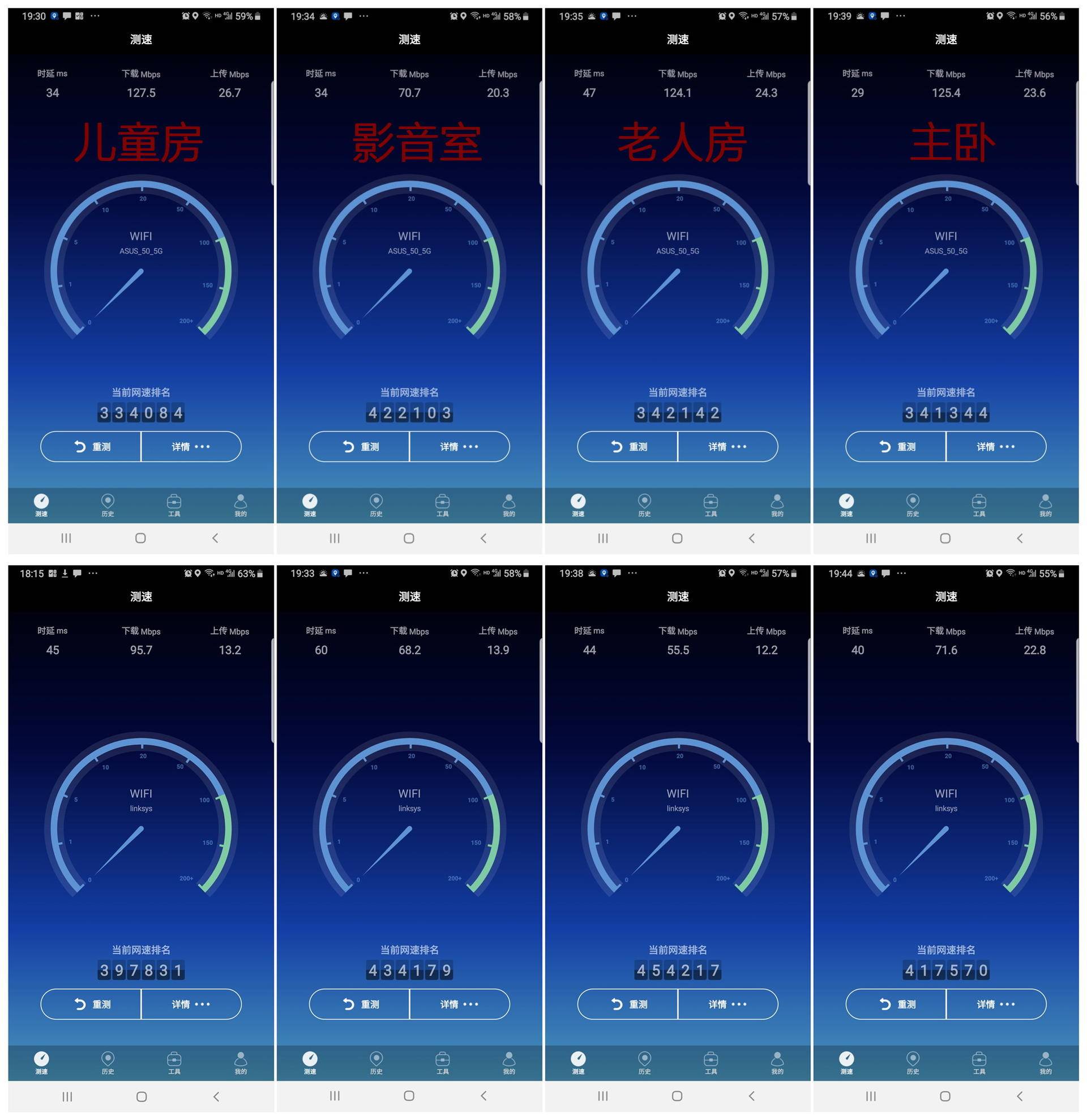
Task: Tap the 我的 profile icon in the 老人房 panel
Action: (x=777, y=504)
